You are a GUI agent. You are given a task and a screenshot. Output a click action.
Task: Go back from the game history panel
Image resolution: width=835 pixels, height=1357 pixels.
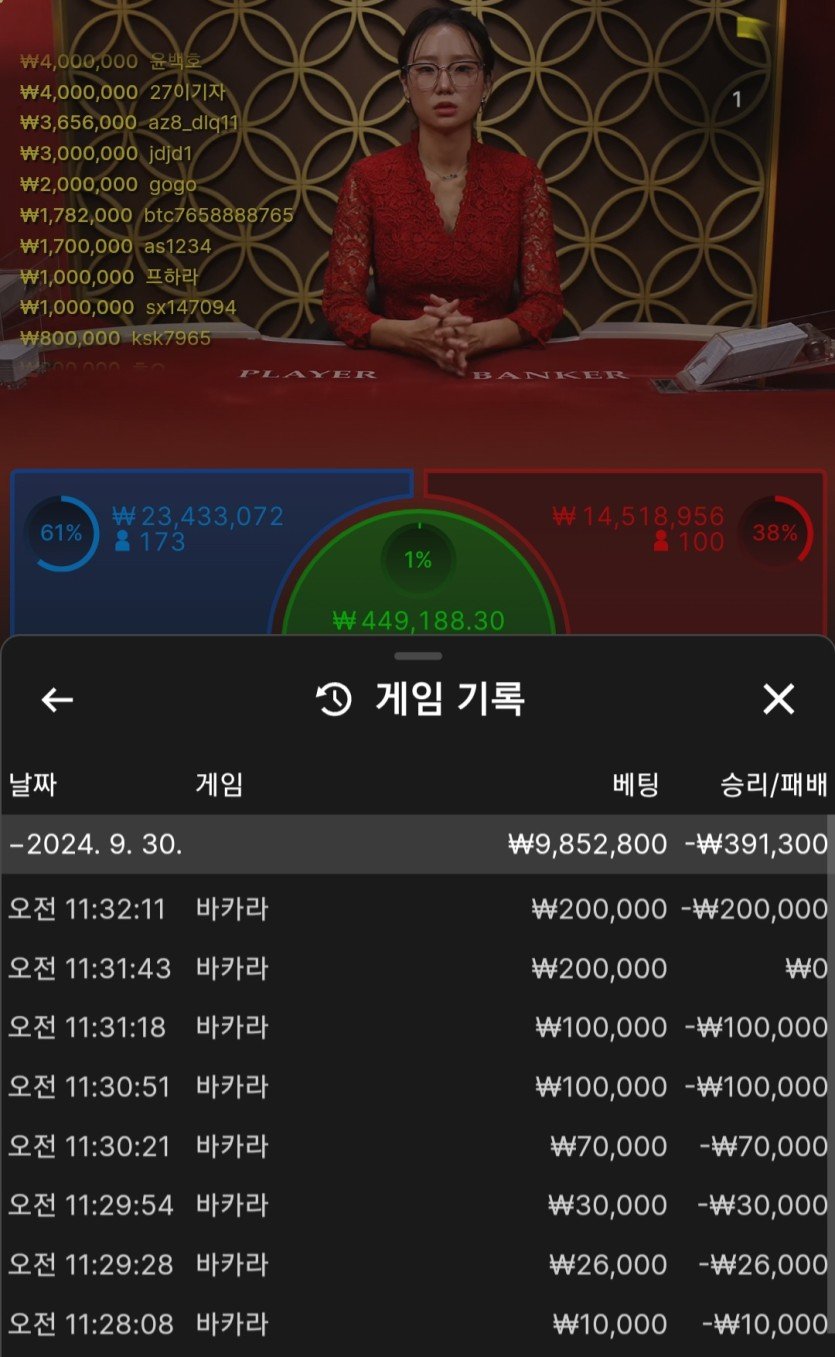click(x=57, y=700)
